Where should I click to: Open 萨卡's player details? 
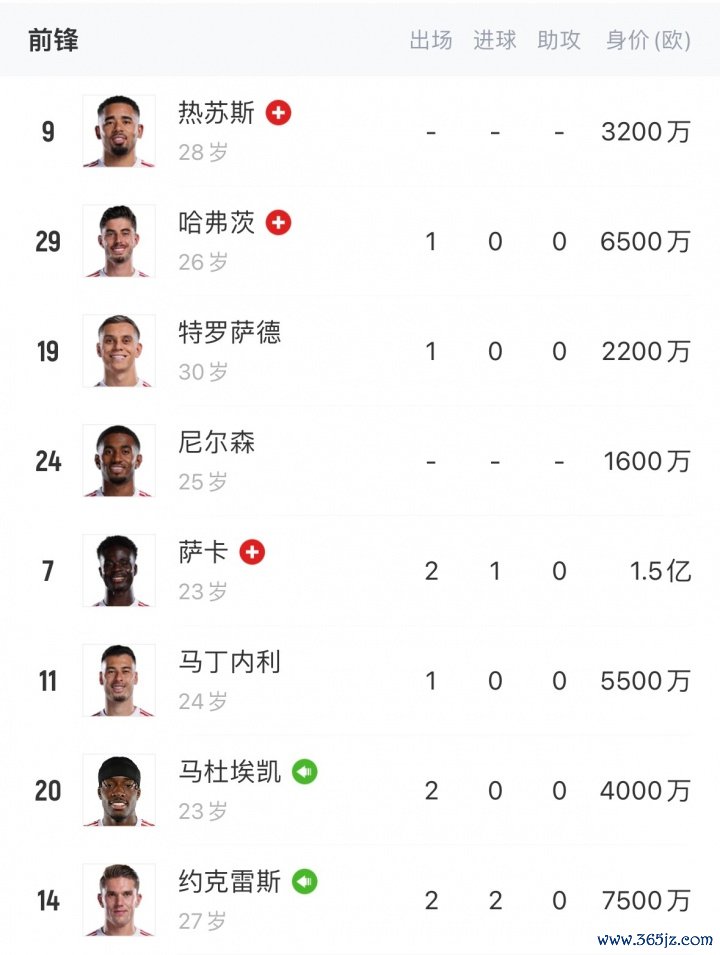tap(203, 552)
